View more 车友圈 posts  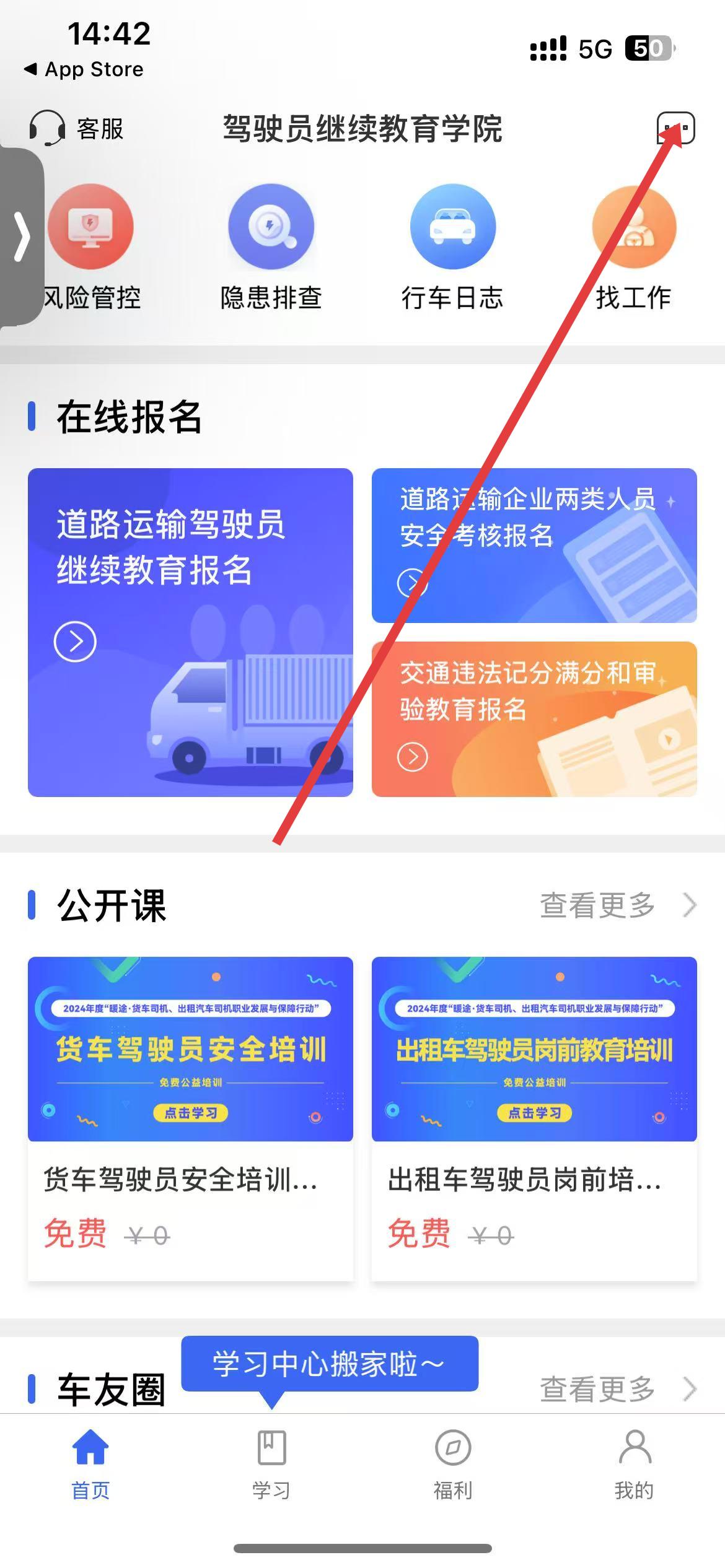click(617, 1389)
